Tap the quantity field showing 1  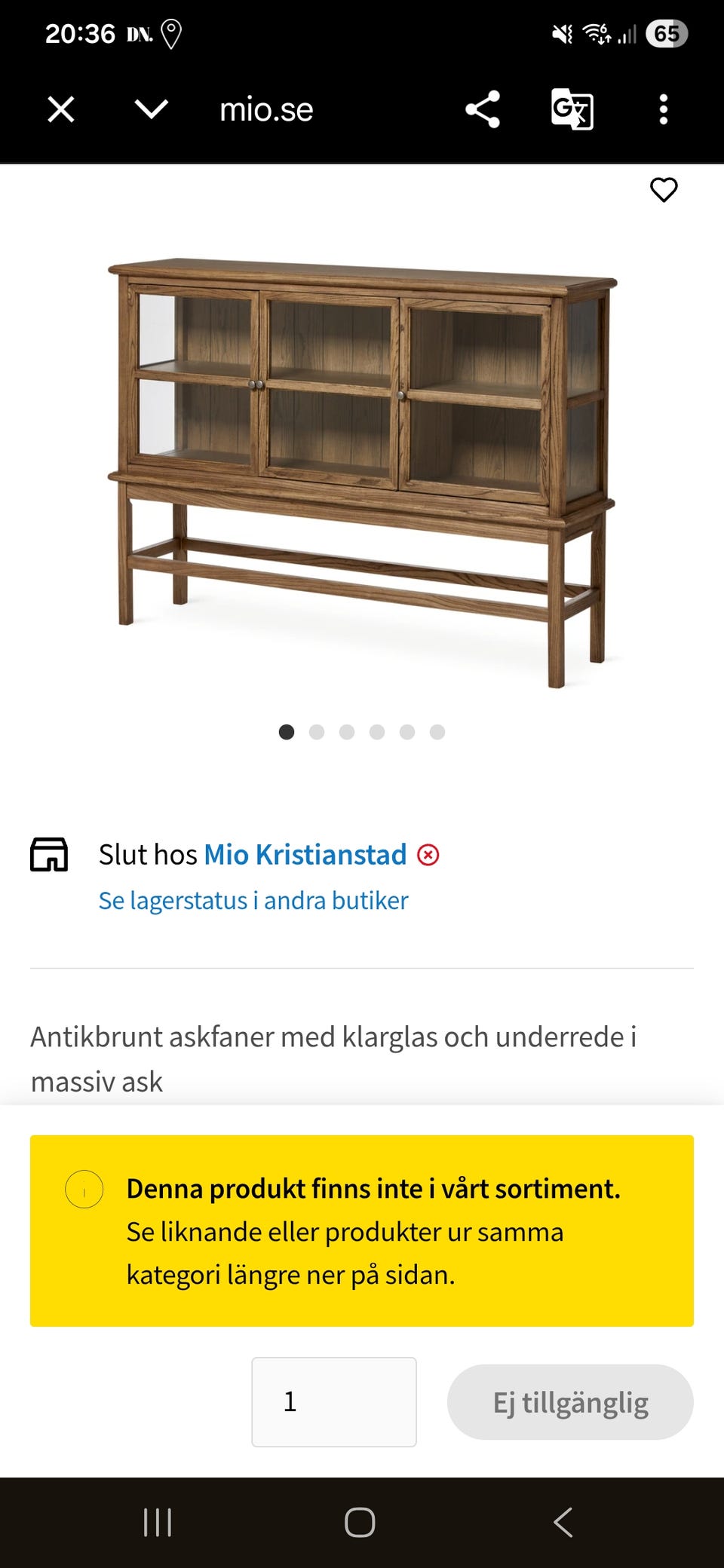click(x=334, y=1401)
